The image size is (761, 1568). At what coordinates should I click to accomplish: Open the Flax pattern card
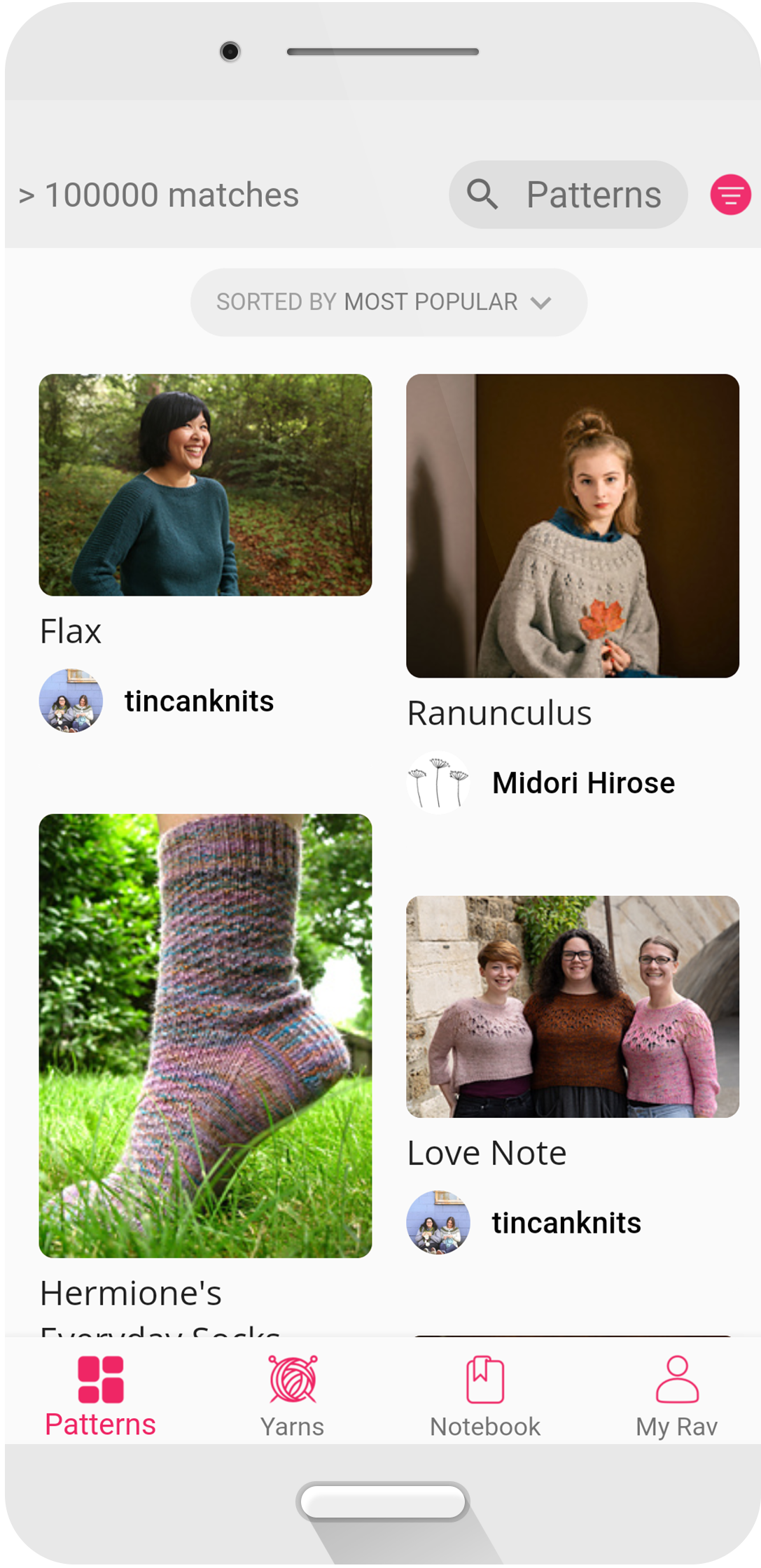[x=205, y=485]
